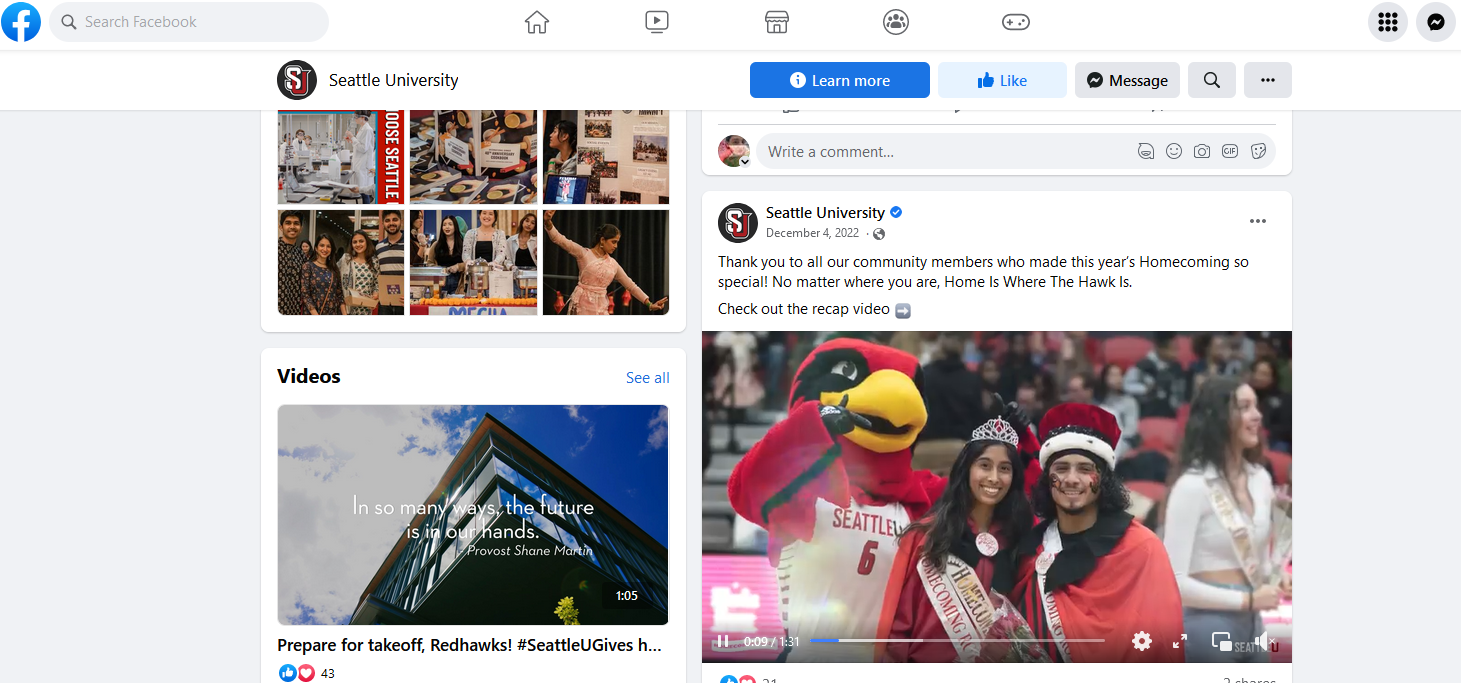Like the Seattle University page
This screenshot has height=683, width=1461.
pyautogui.click(x=1001, y=81)
